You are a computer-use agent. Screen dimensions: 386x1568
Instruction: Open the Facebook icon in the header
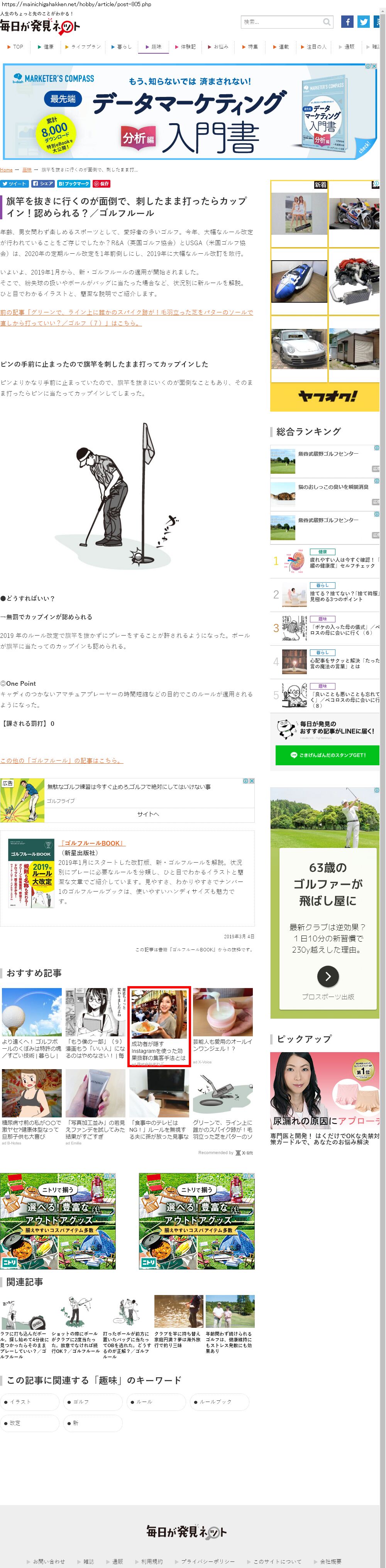347,22
